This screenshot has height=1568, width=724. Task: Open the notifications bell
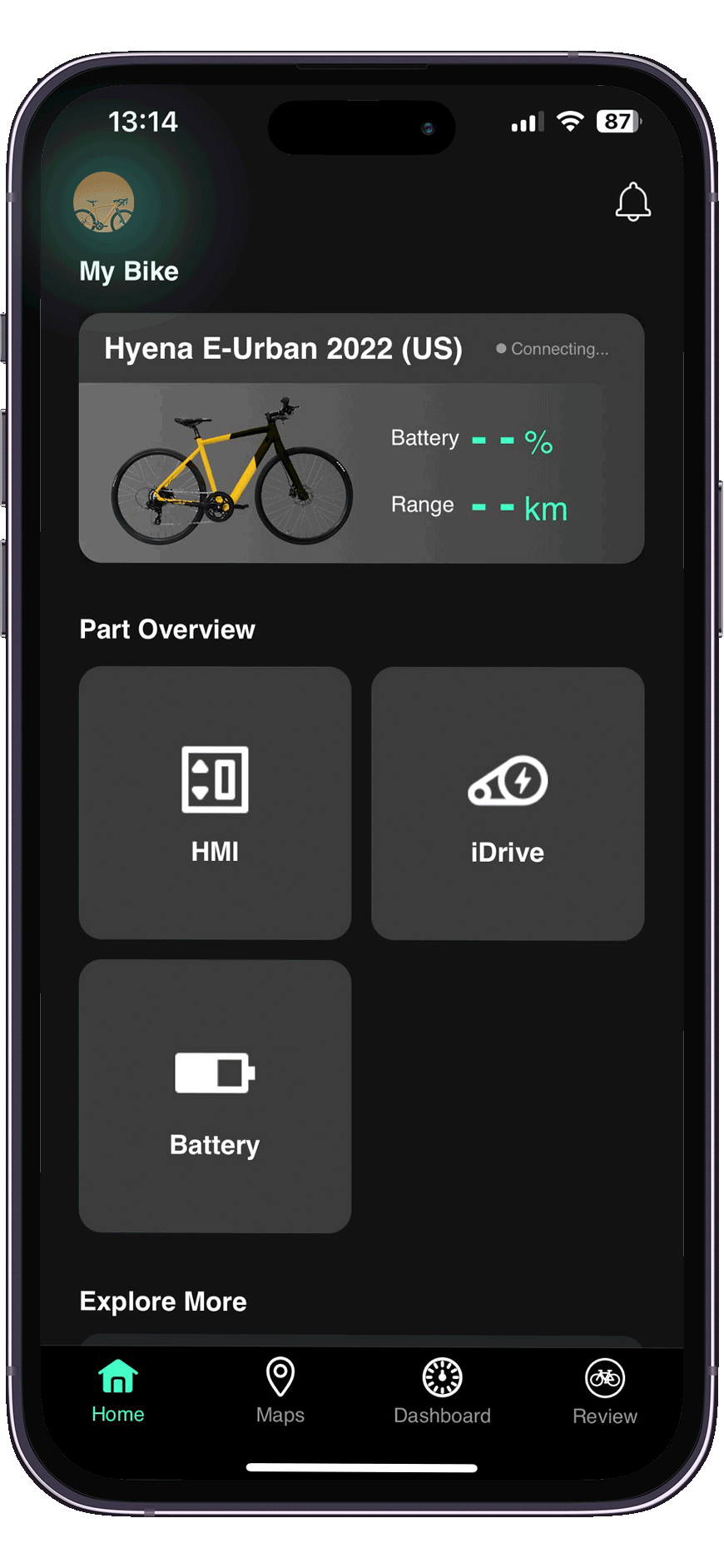632,202
